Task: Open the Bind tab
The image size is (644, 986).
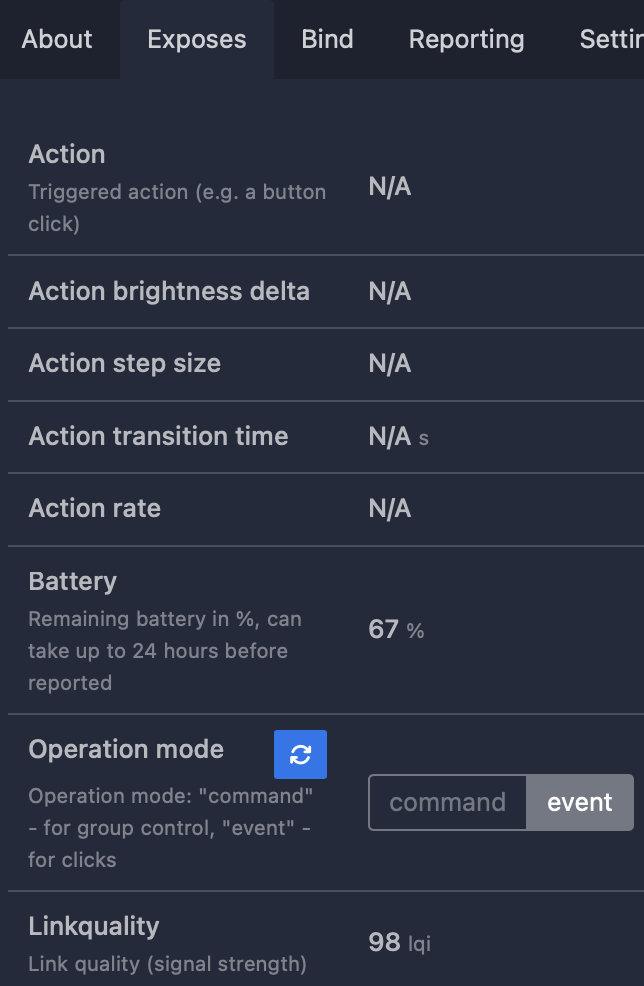Action: click(327, 40)
